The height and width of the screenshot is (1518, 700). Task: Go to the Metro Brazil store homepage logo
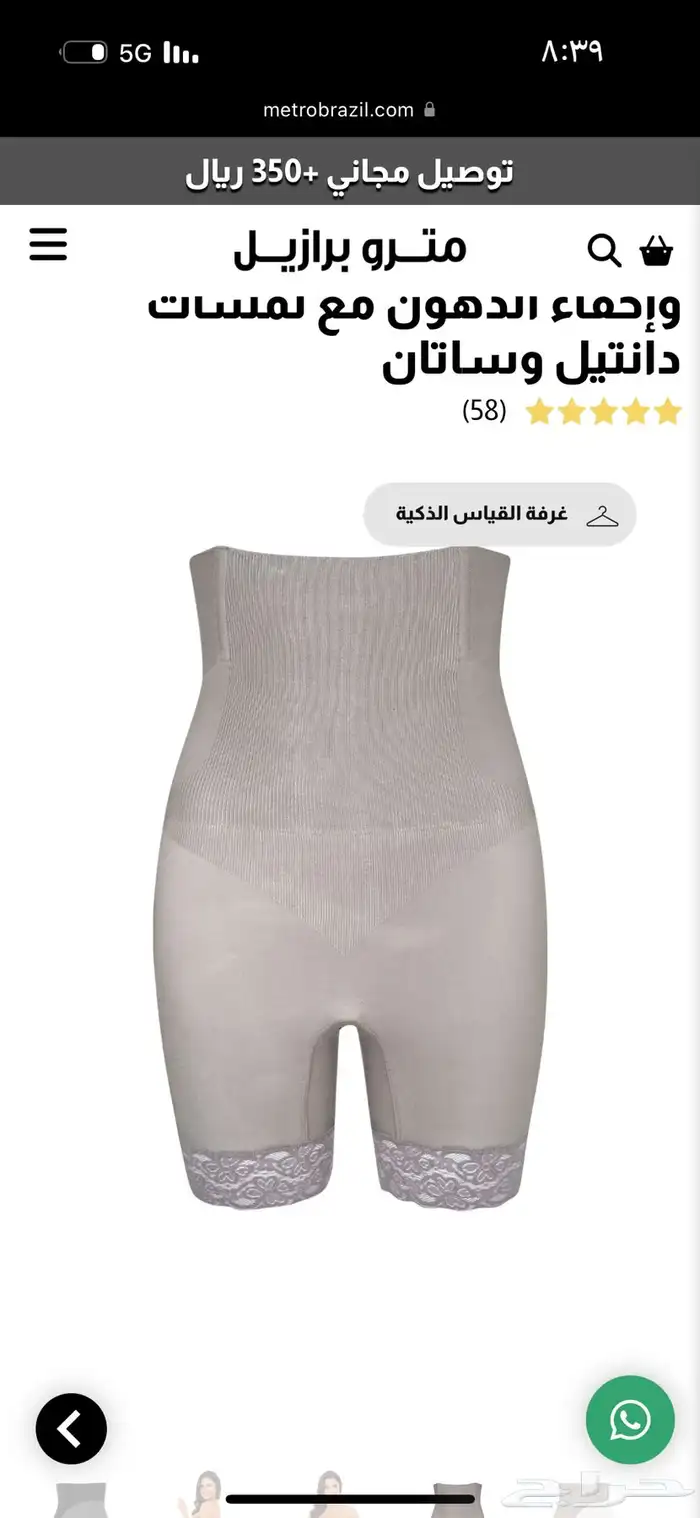[350, 248]
